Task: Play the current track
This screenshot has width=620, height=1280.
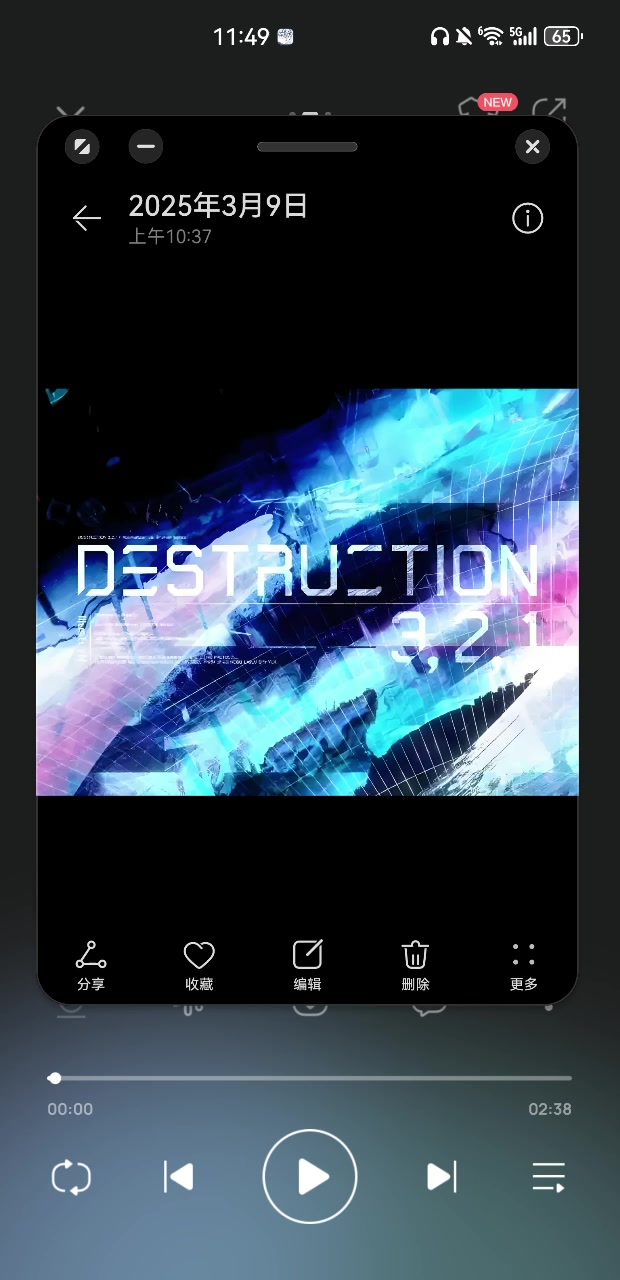Action: point(310,1177)
